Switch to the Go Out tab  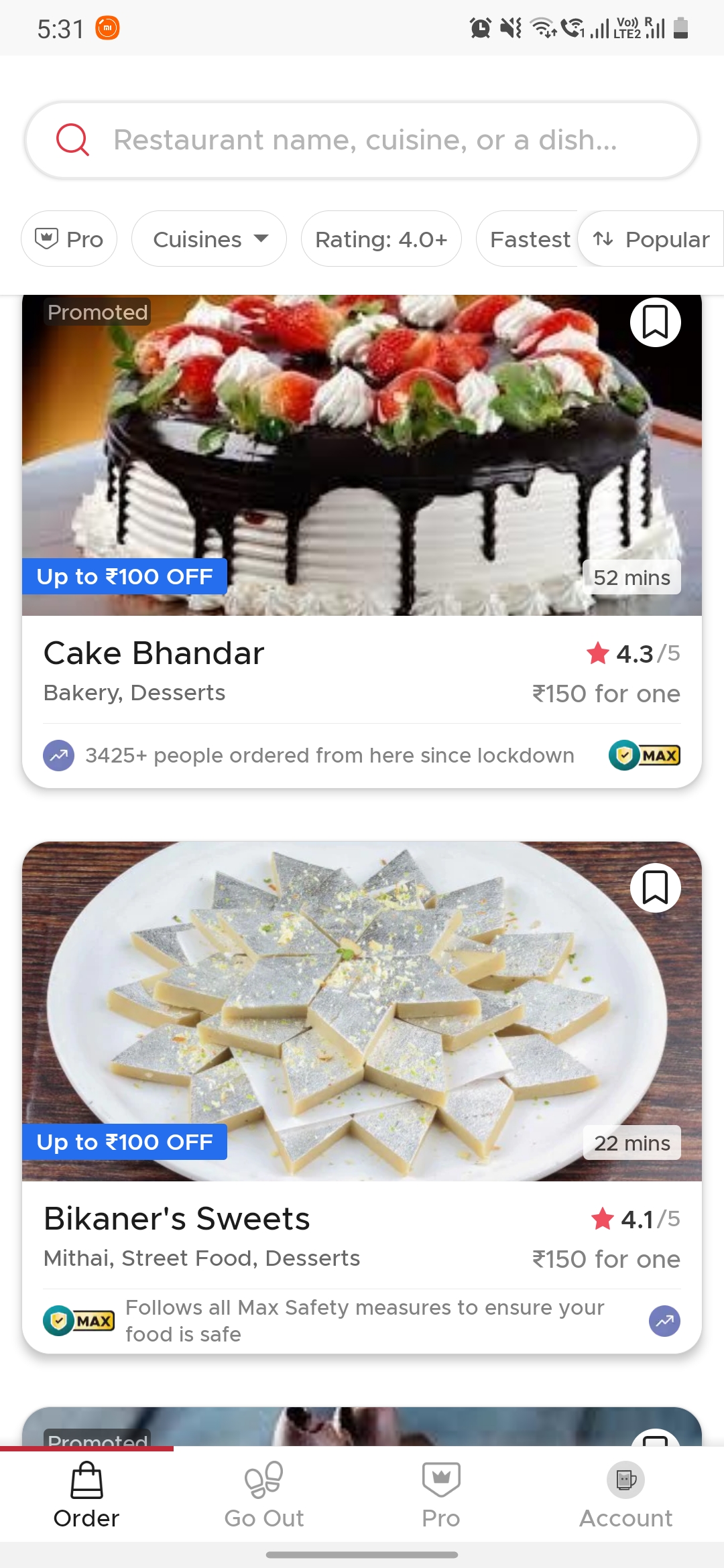click(264, 1494)
